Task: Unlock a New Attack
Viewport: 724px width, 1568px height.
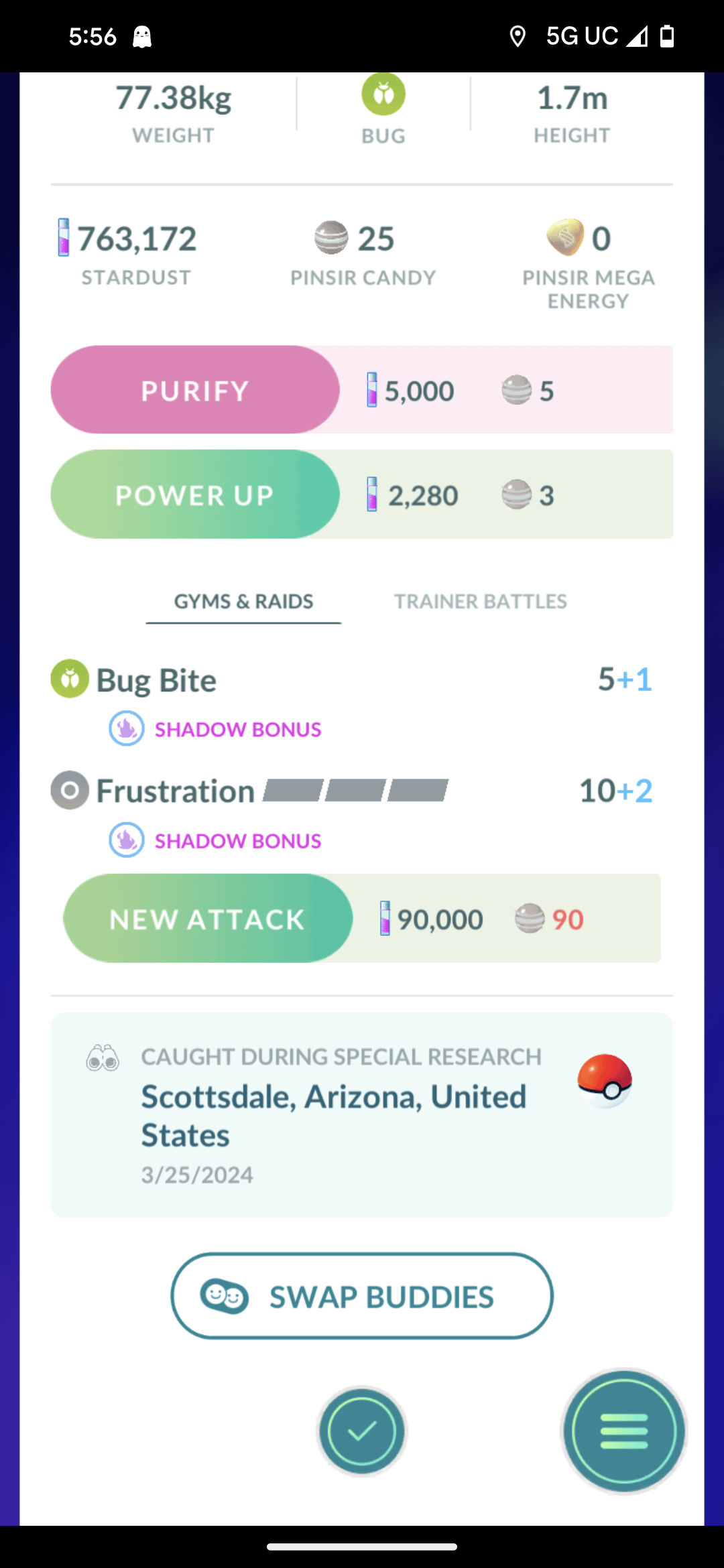Action: coord(207,919)
